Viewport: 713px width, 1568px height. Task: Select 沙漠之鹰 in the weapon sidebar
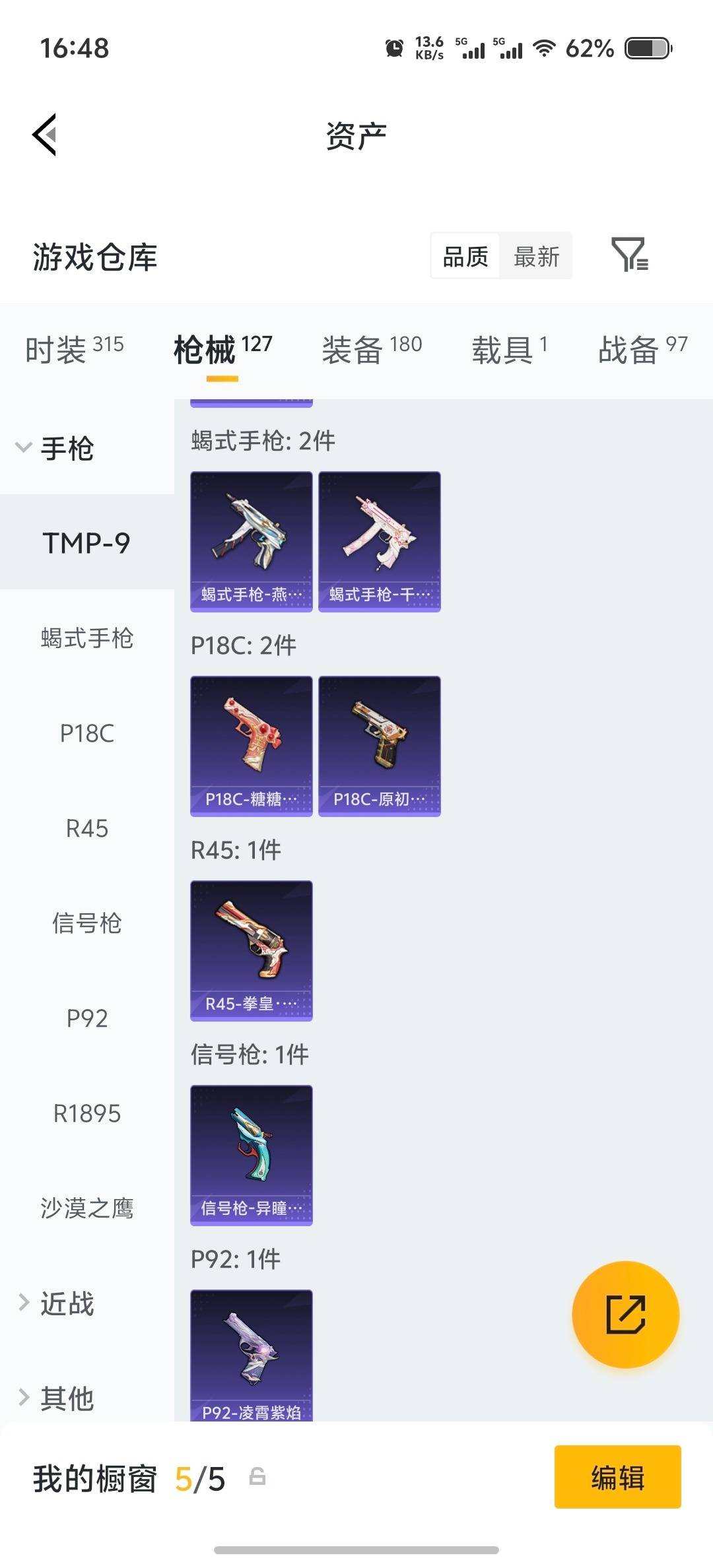pyautogui.click(x=86, y=1206)
